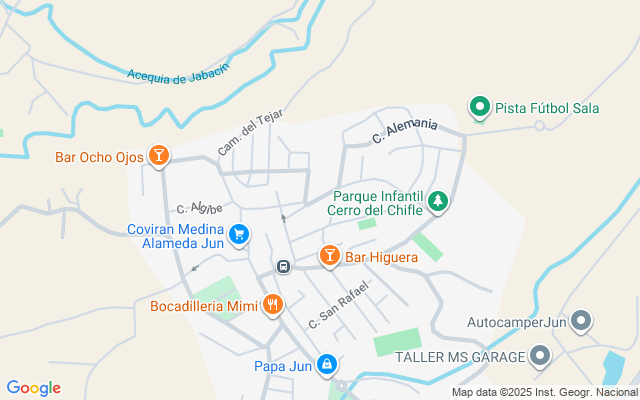The image size is (640, 400).
Task: Open Coviran Medina Alameda Jun shopping pin
Action: (239, 235)
